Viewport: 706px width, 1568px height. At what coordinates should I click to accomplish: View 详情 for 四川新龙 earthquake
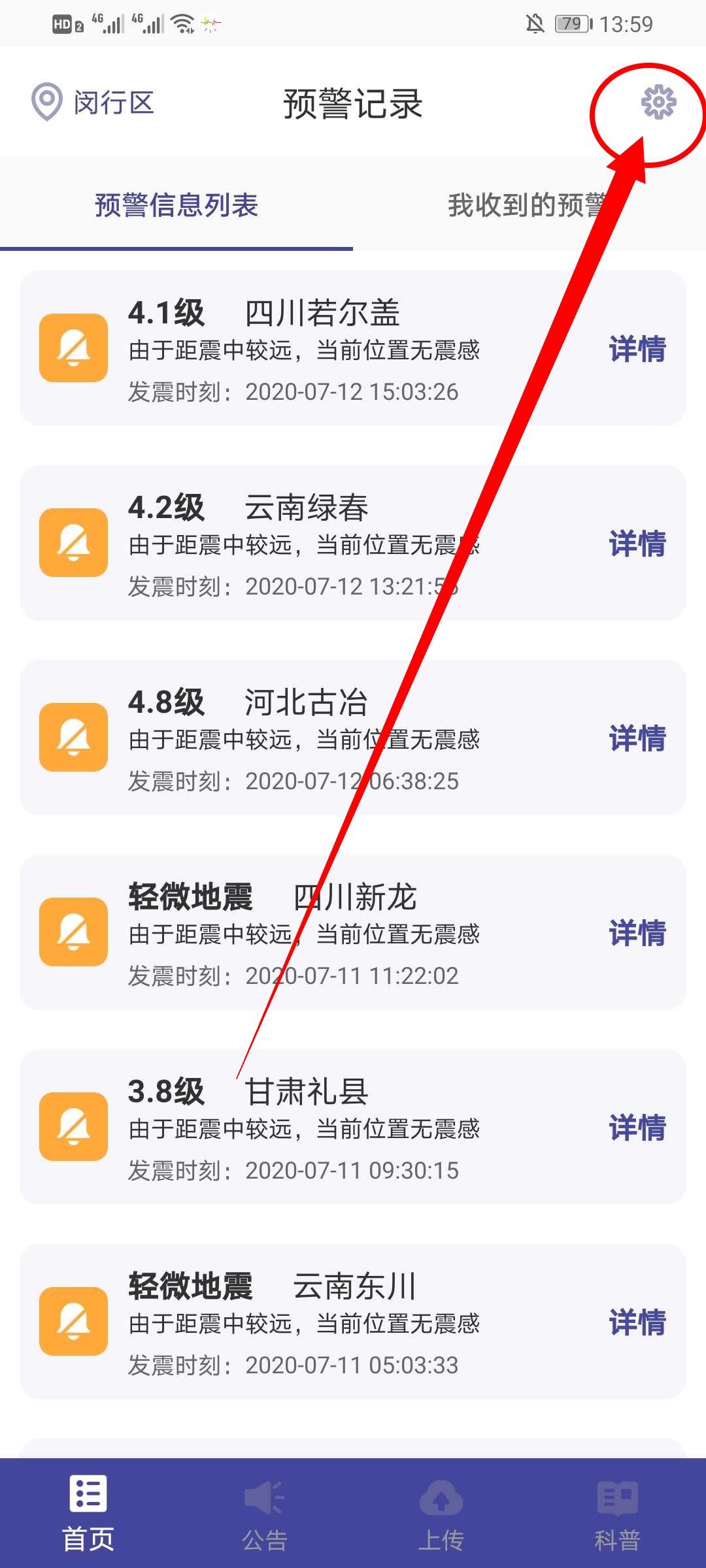click(x=637, y=933)
